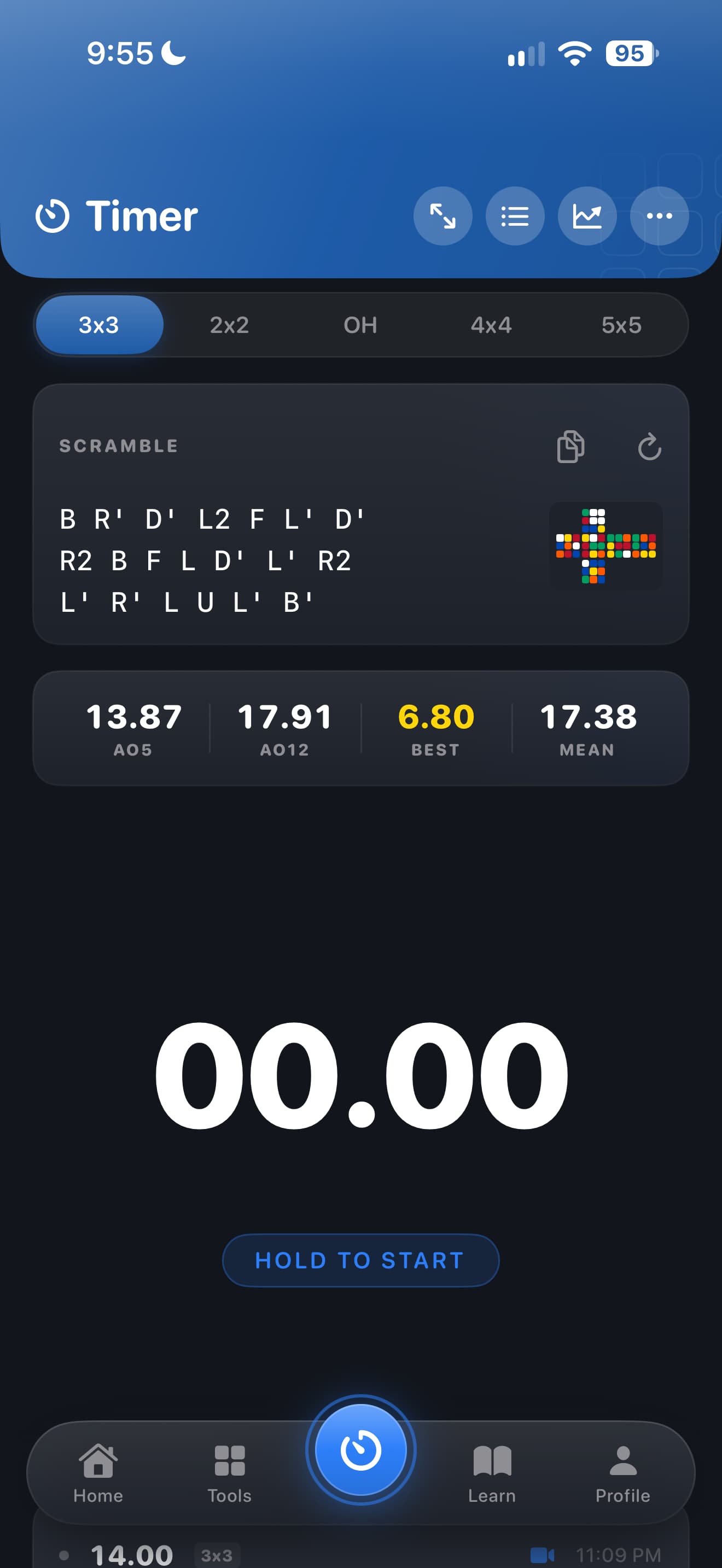Switch to the 2x2 puzzle tab
This screenshot has width=722, height=1568.
(x=230, y=325)
